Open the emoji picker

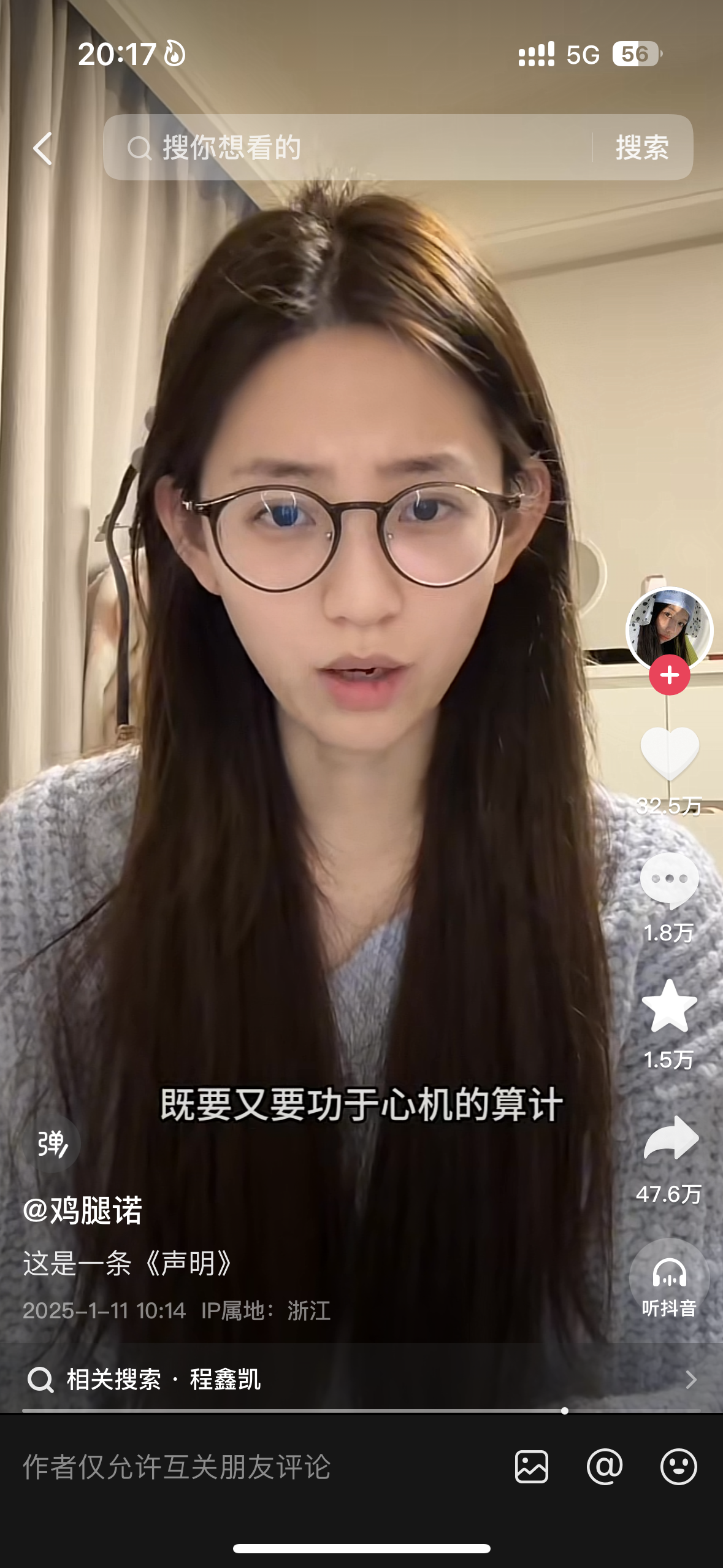678,1467
